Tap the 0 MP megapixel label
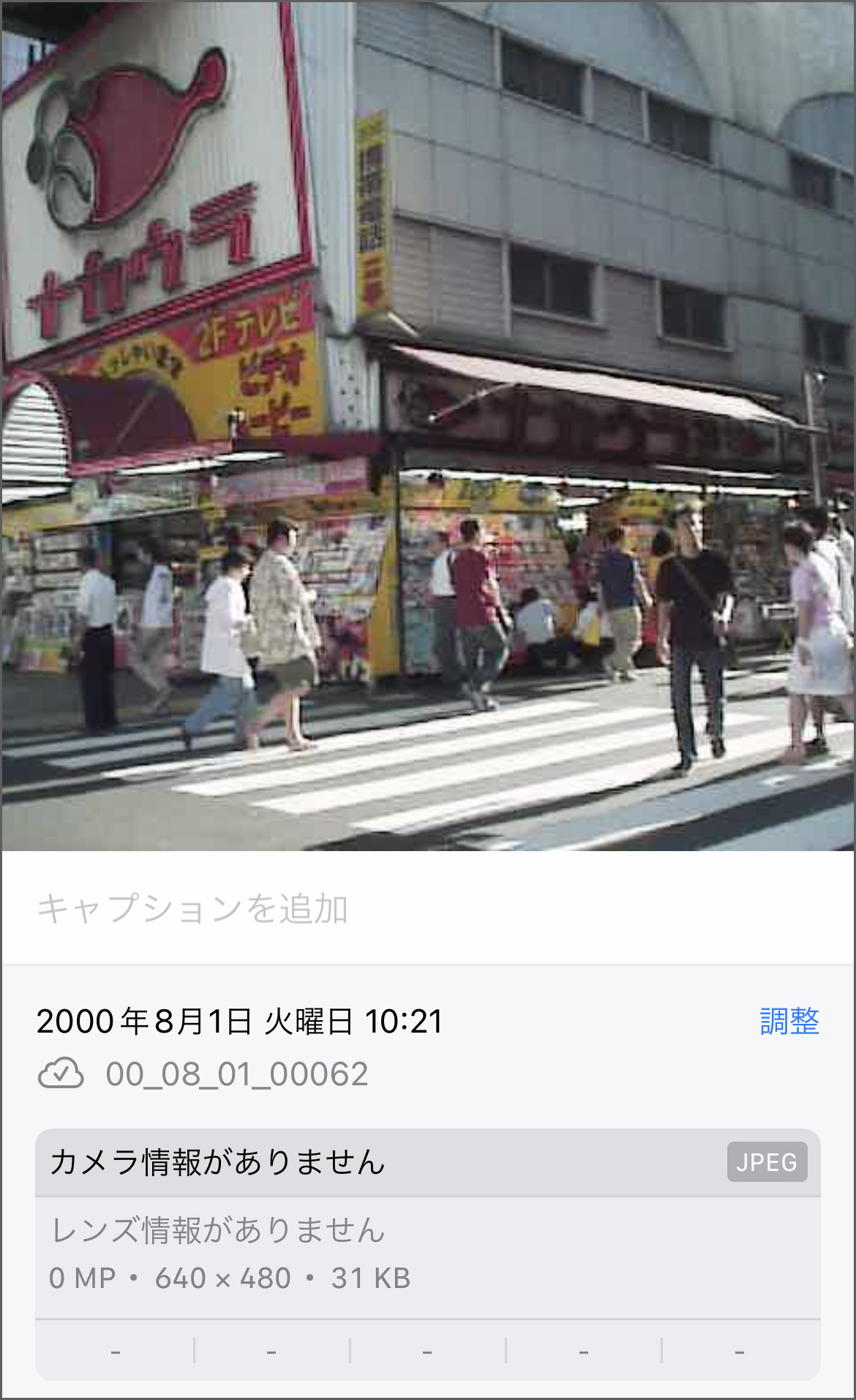856x1400 pixels. [79, 1278]
